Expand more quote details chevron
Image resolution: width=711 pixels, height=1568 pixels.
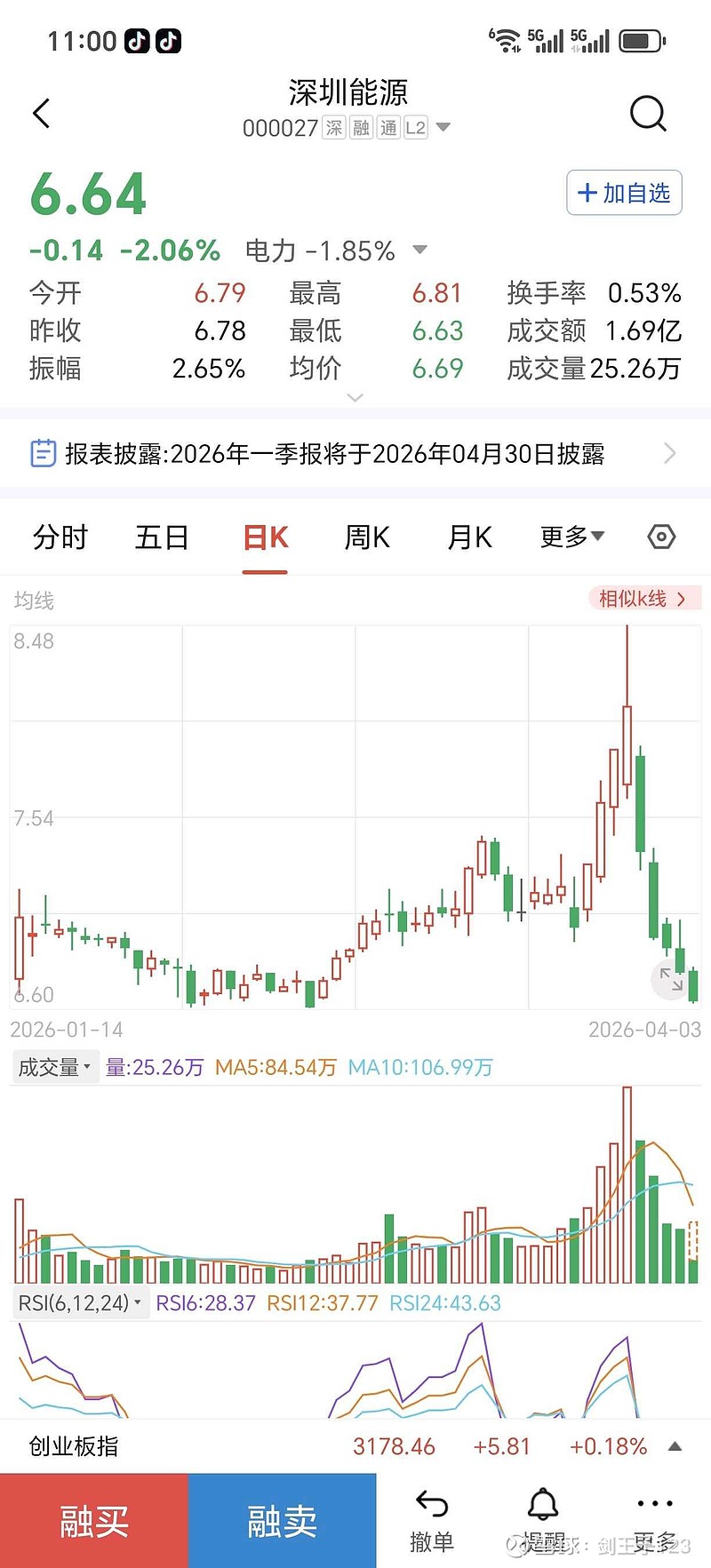pyautogui.click(x=355, y=398)
